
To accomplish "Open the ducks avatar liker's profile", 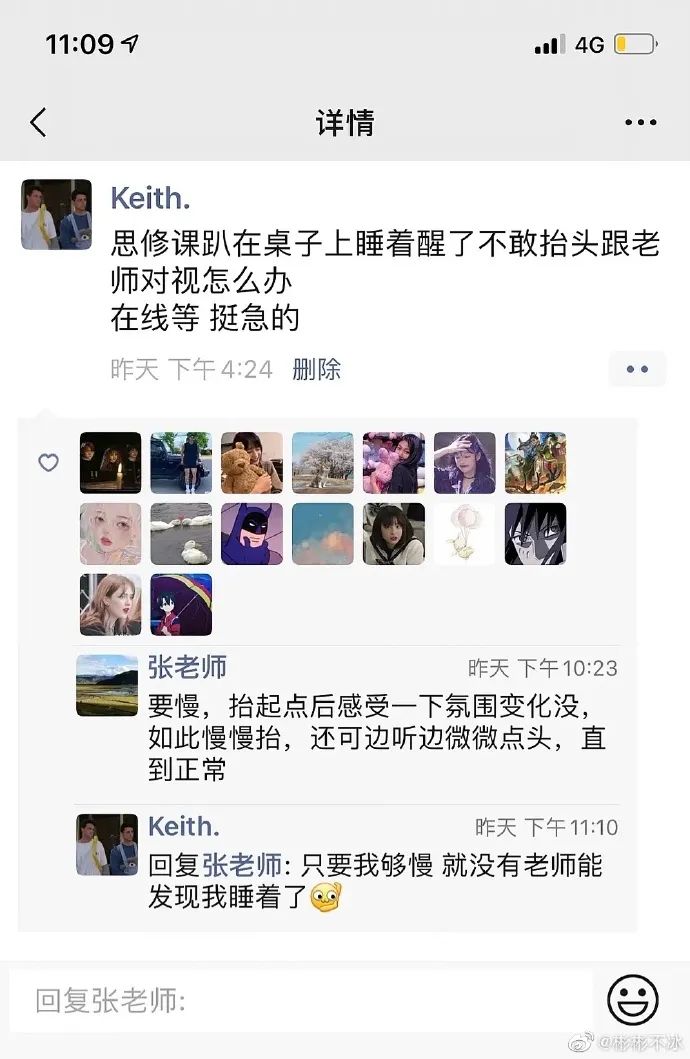I will (181, 534).
